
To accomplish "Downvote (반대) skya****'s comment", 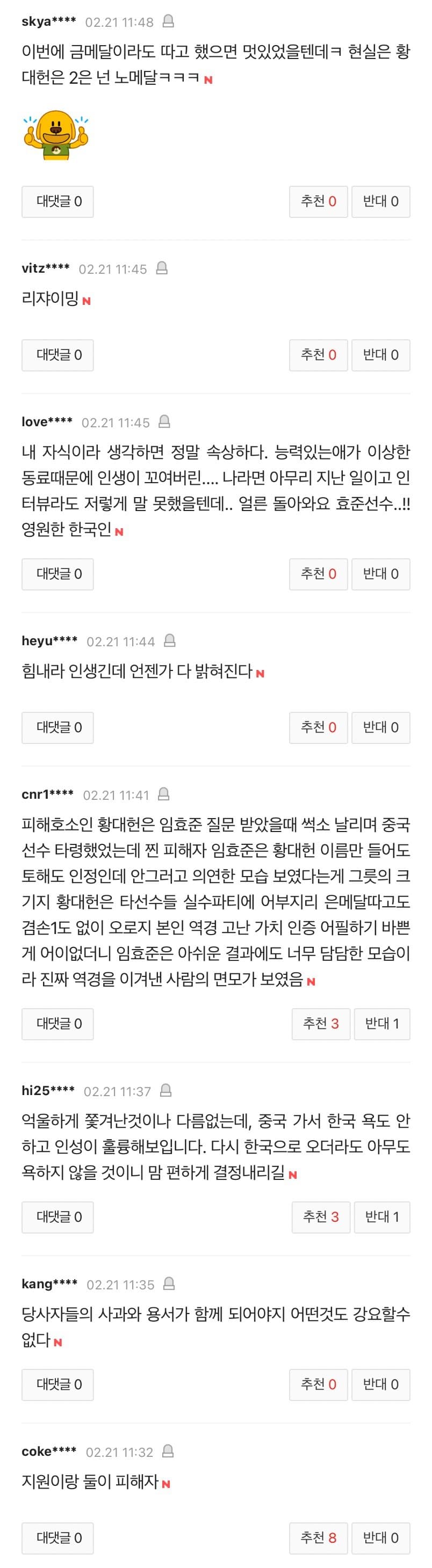I will pos(381,201).
